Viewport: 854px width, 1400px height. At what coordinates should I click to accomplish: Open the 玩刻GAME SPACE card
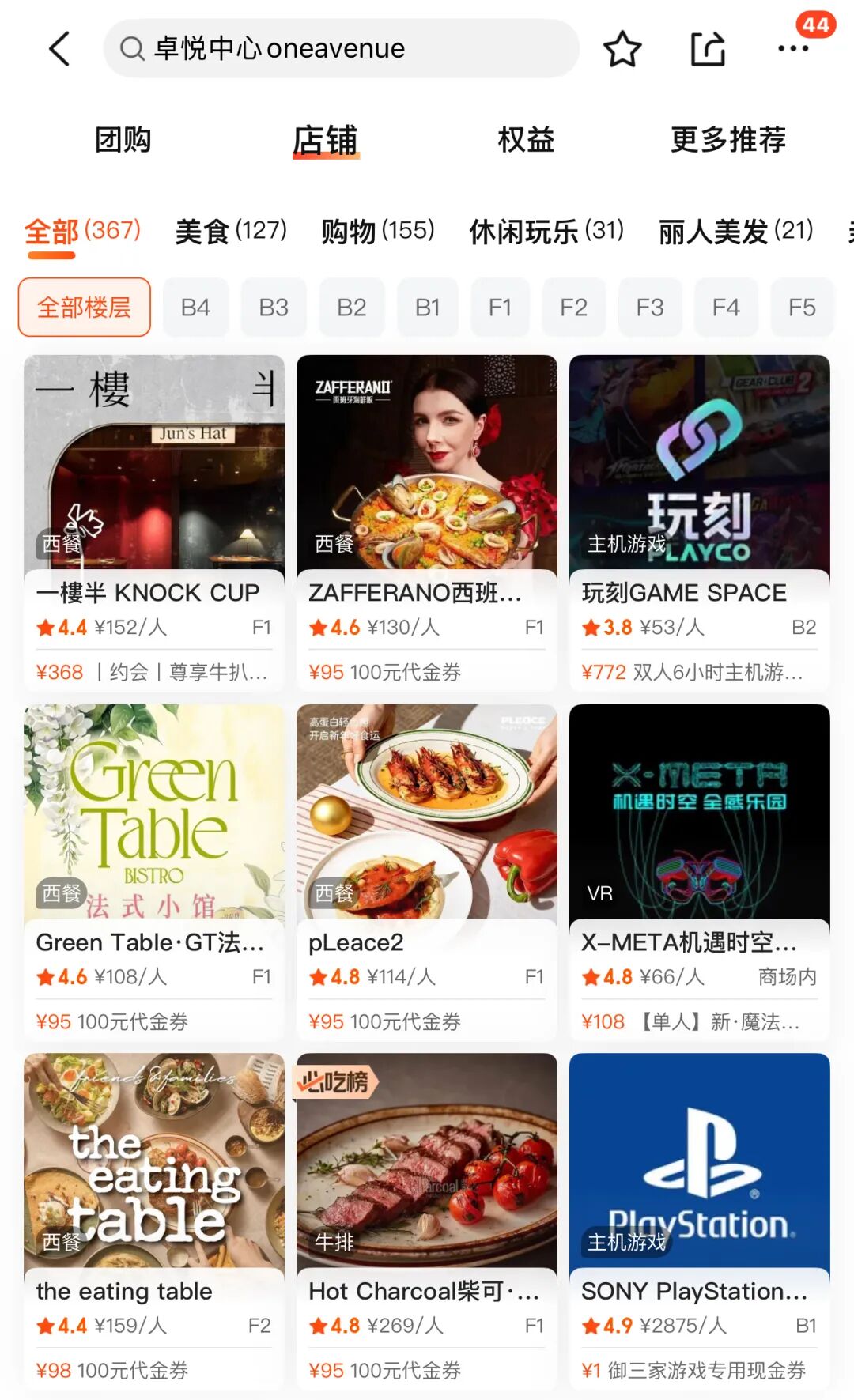(699, 522)
